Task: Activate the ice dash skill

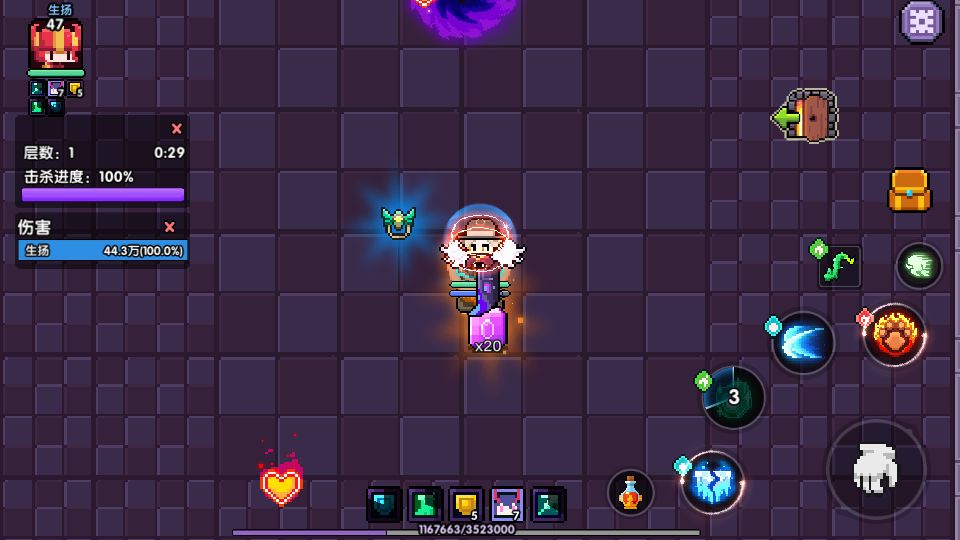Action: tap(713, 481)
